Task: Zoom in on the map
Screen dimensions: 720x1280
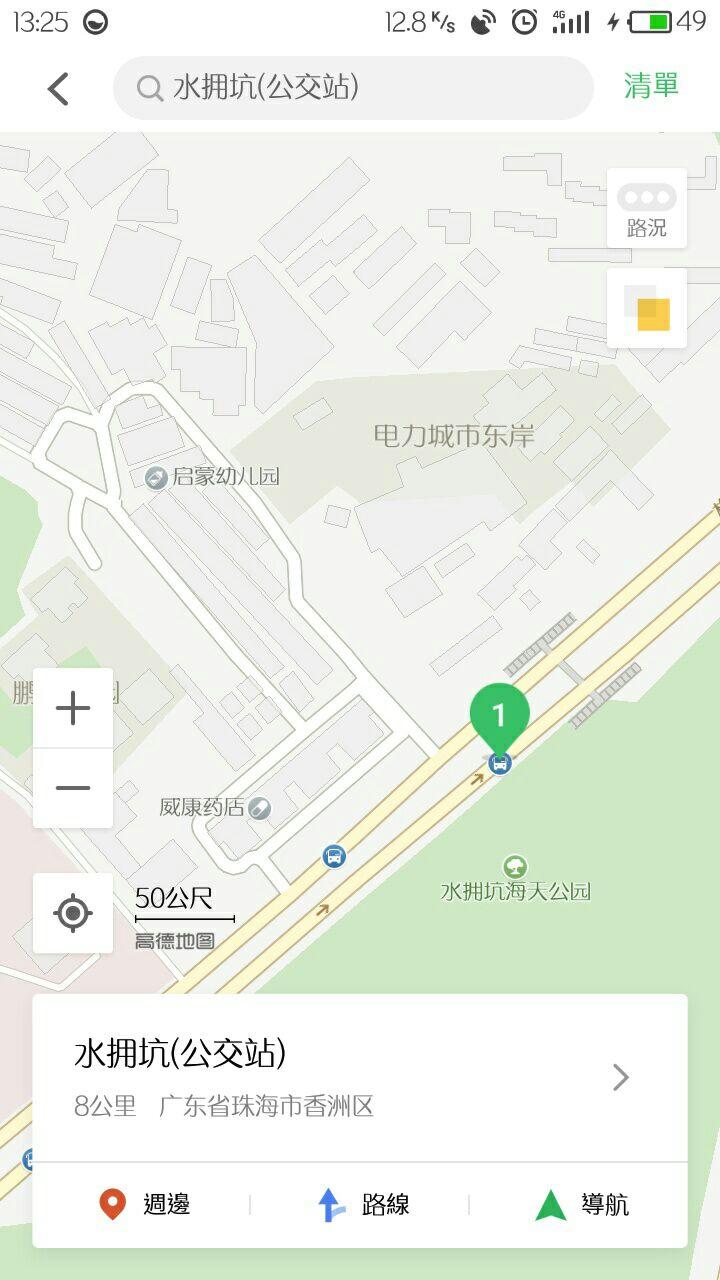Action: pos(73,709)
